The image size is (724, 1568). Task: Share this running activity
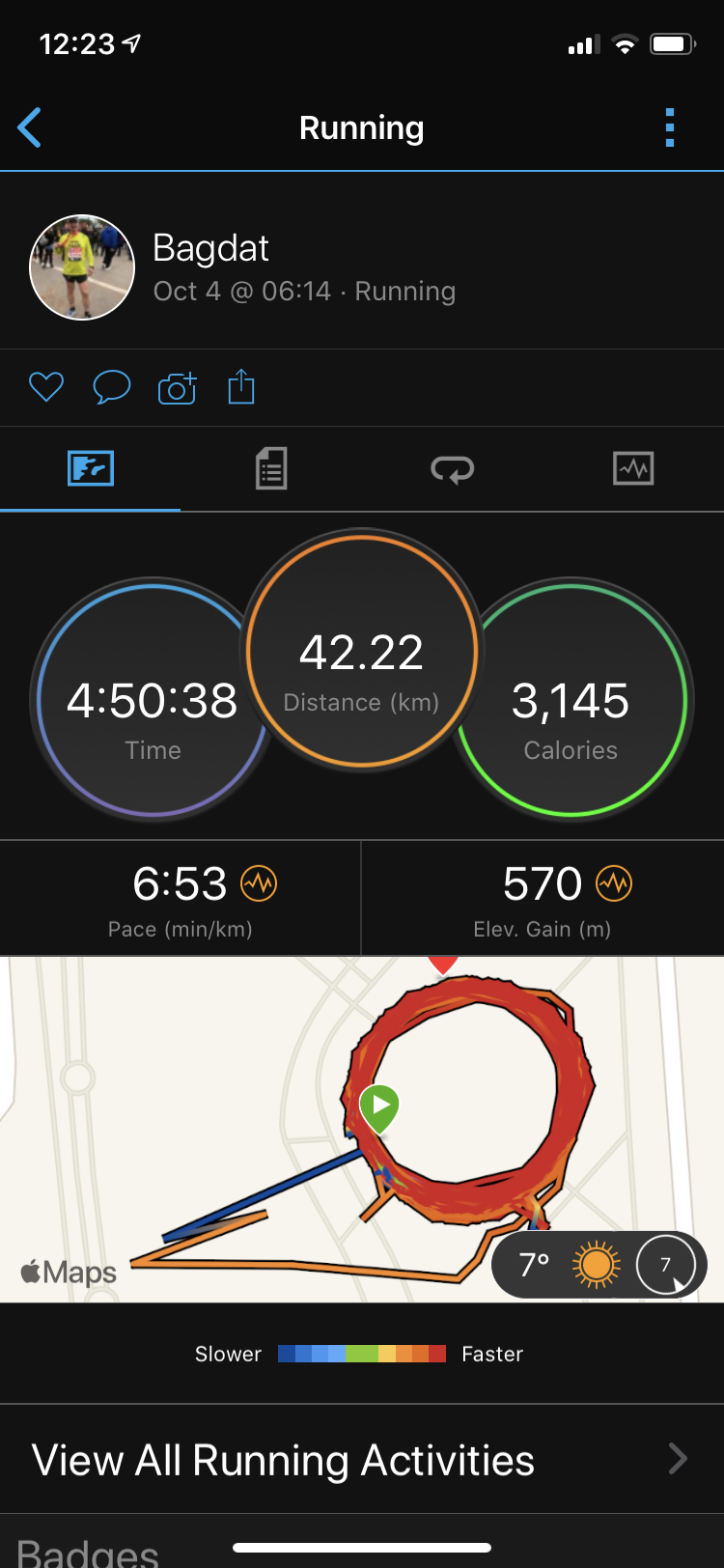[x=241, y=387]
